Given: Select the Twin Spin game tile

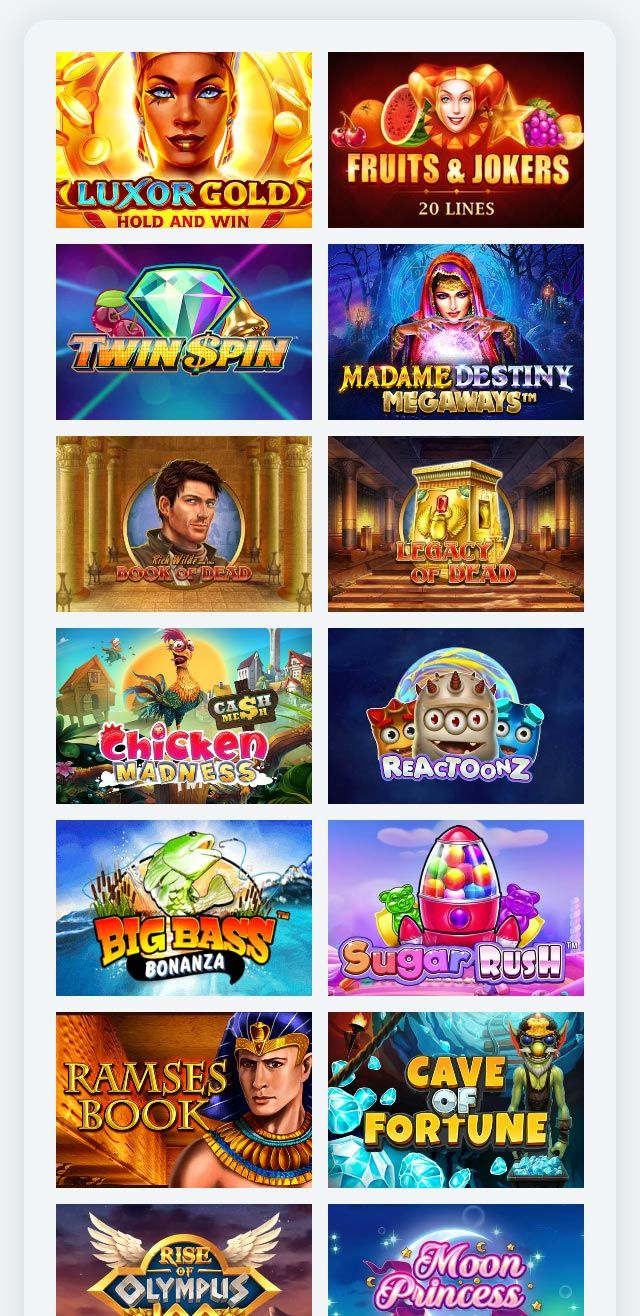Looking at the screenshot, I should 184,332.
